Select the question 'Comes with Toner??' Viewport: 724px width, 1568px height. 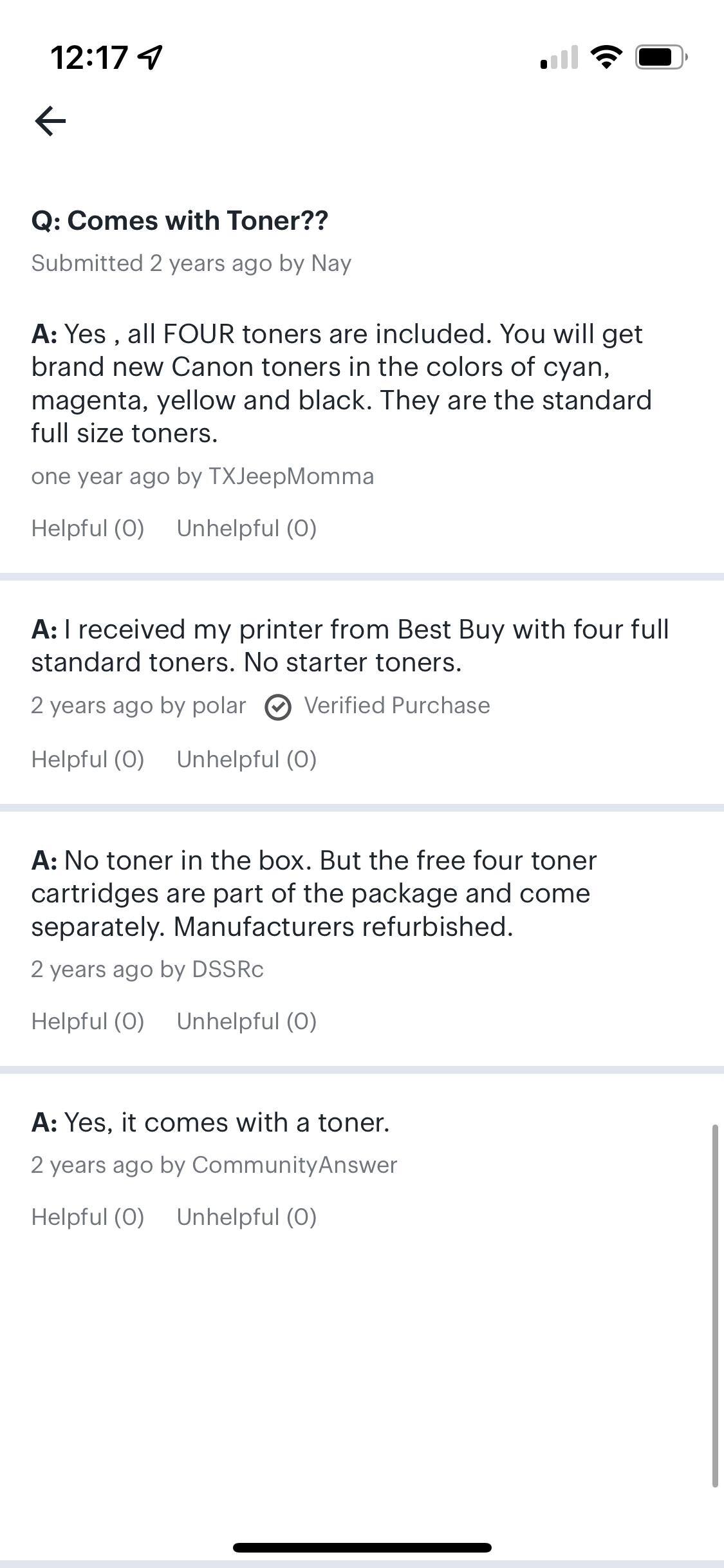click(180, 220)
